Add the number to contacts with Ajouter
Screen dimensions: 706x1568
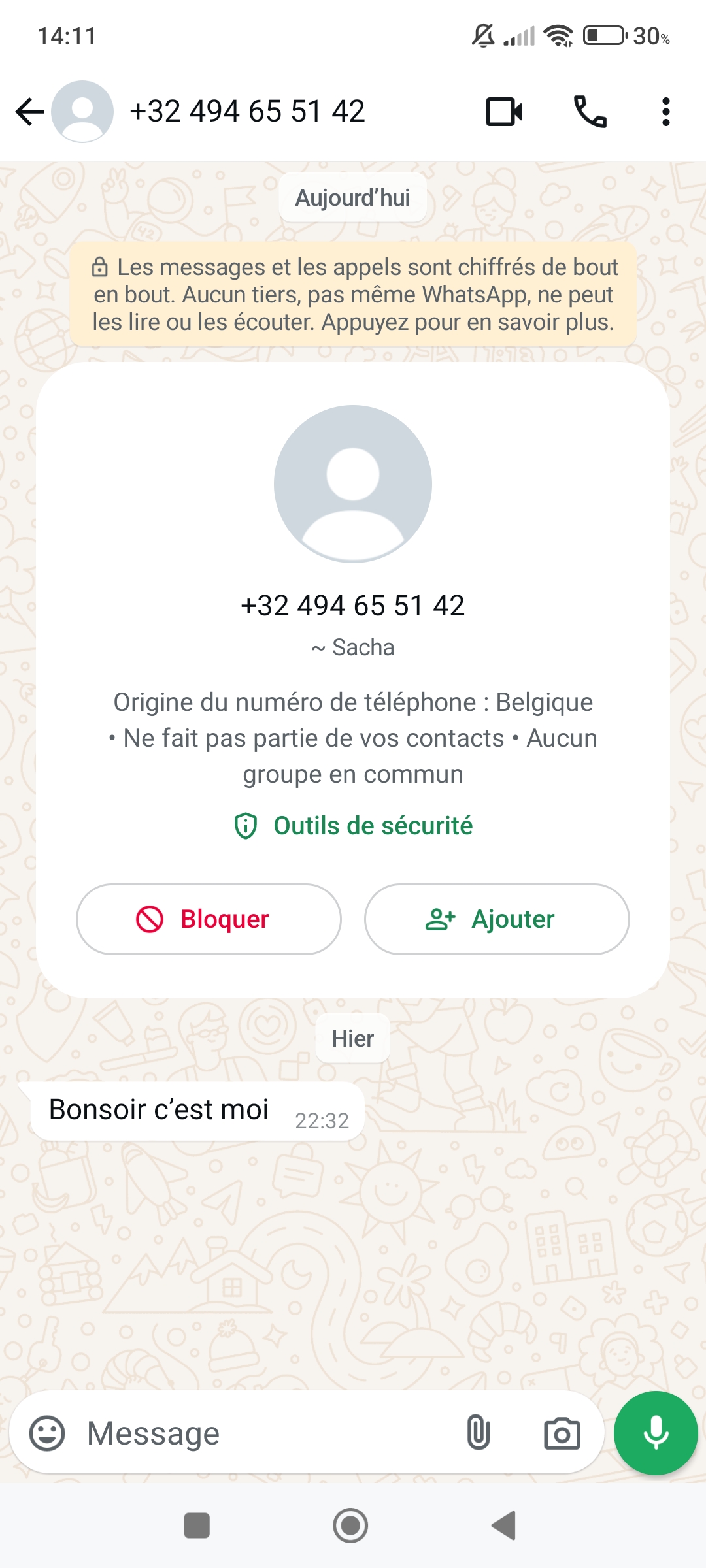497,919
